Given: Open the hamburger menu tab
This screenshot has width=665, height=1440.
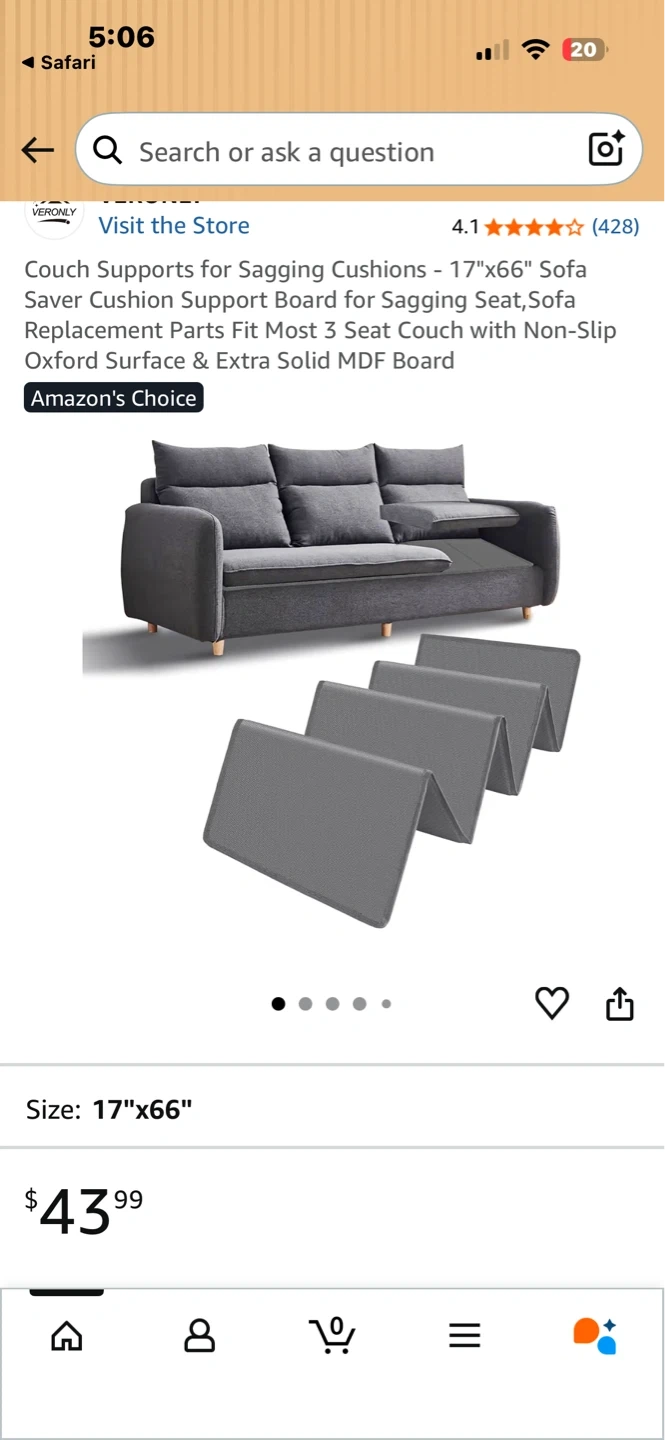Looking at the screenshot, I should (464, 1335).
